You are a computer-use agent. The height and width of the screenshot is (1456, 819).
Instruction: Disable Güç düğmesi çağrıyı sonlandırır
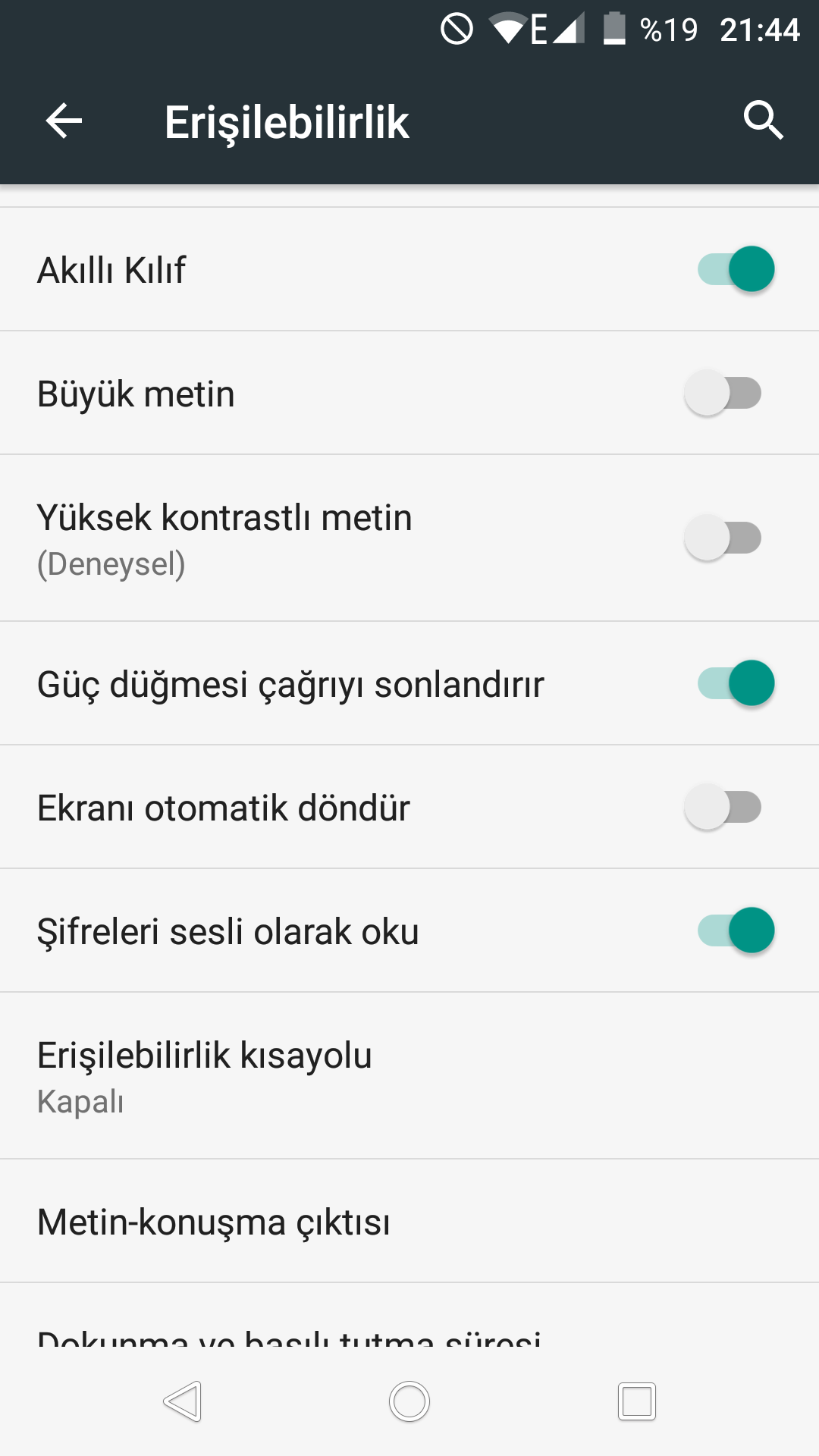[736, 682]
